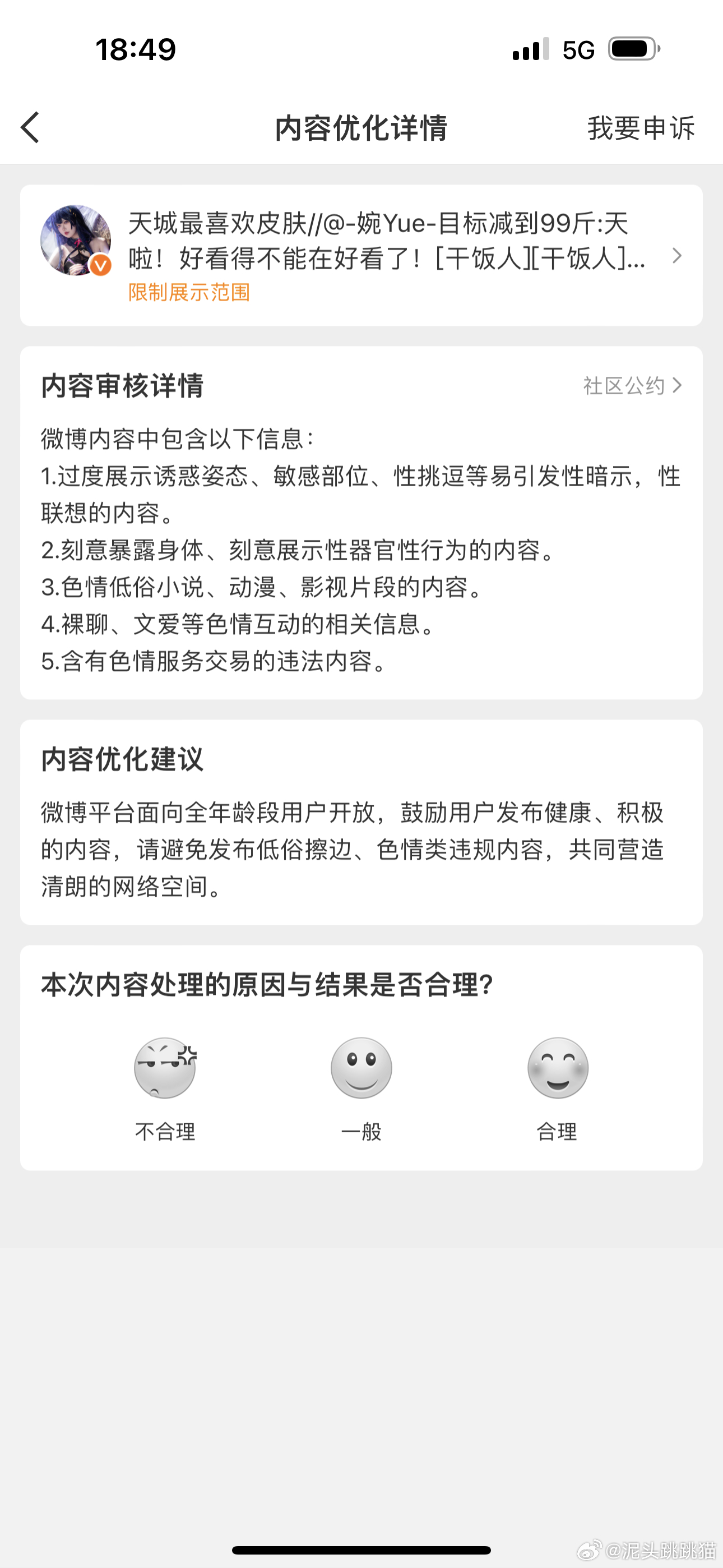Open the 社区公约 community rules link
The height and width of the screenshot is (1568, 723).
(x=632, y=385)
